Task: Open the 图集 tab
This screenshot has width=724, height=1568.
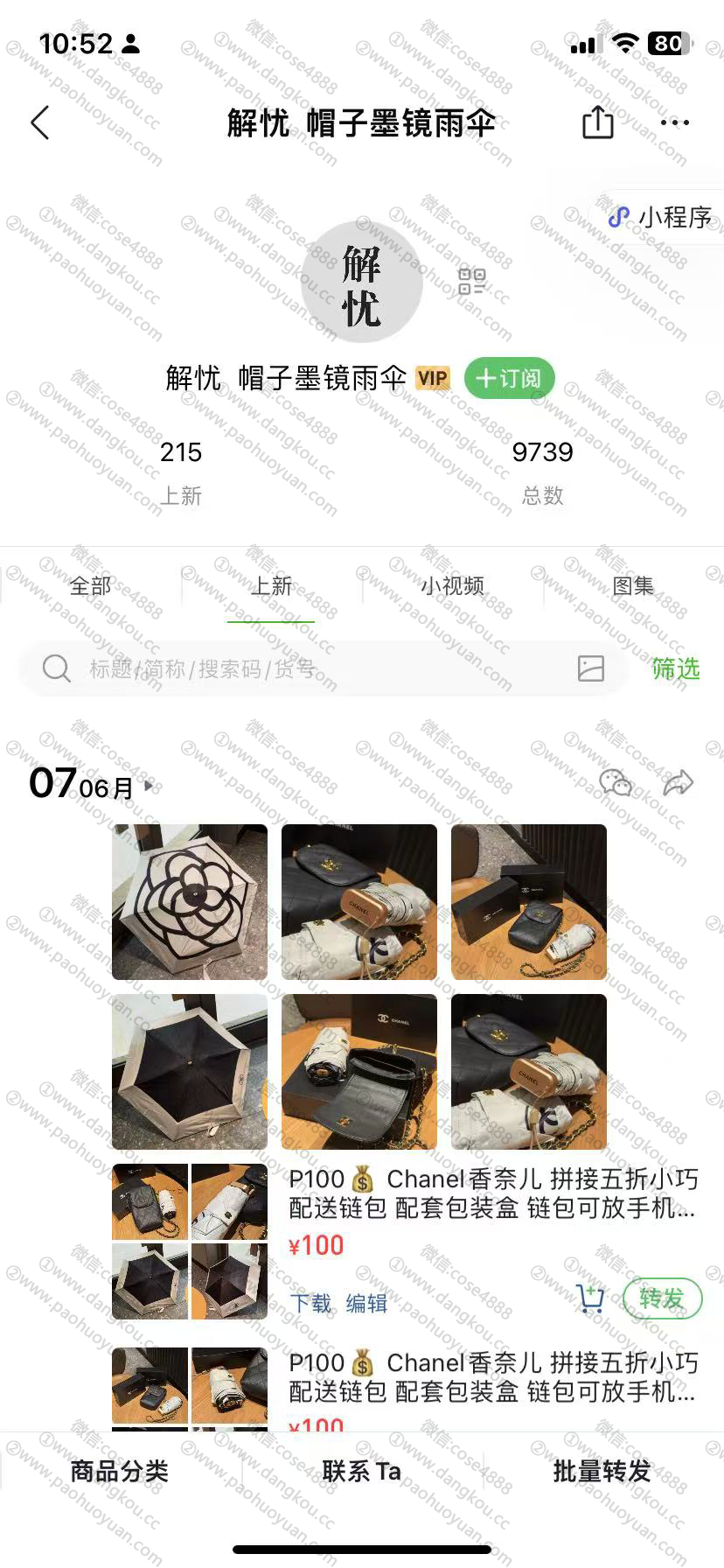Action: coord(633,585)
